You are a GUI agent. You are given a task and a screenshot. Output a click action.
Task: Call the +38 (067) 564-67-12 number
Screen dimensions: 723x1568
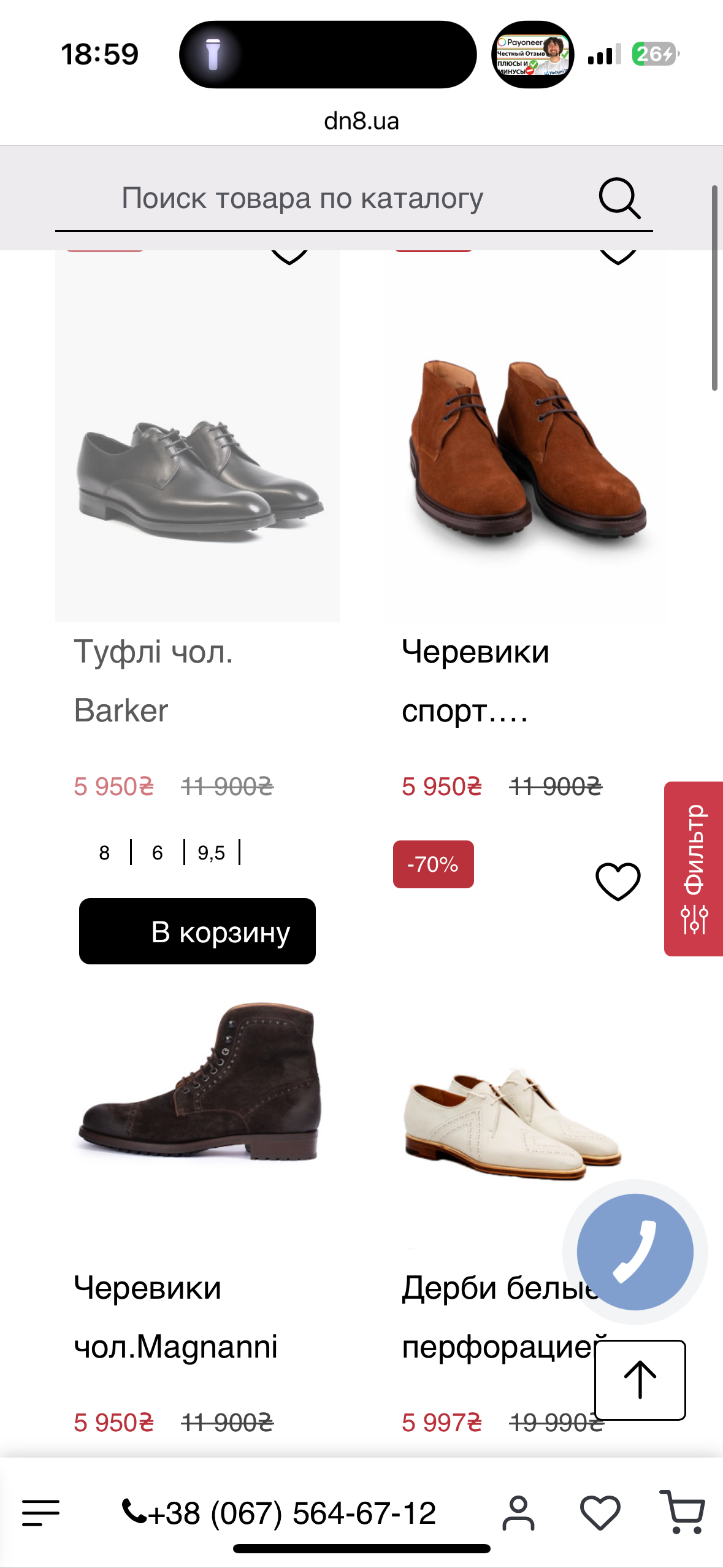tap(280, 1513)
